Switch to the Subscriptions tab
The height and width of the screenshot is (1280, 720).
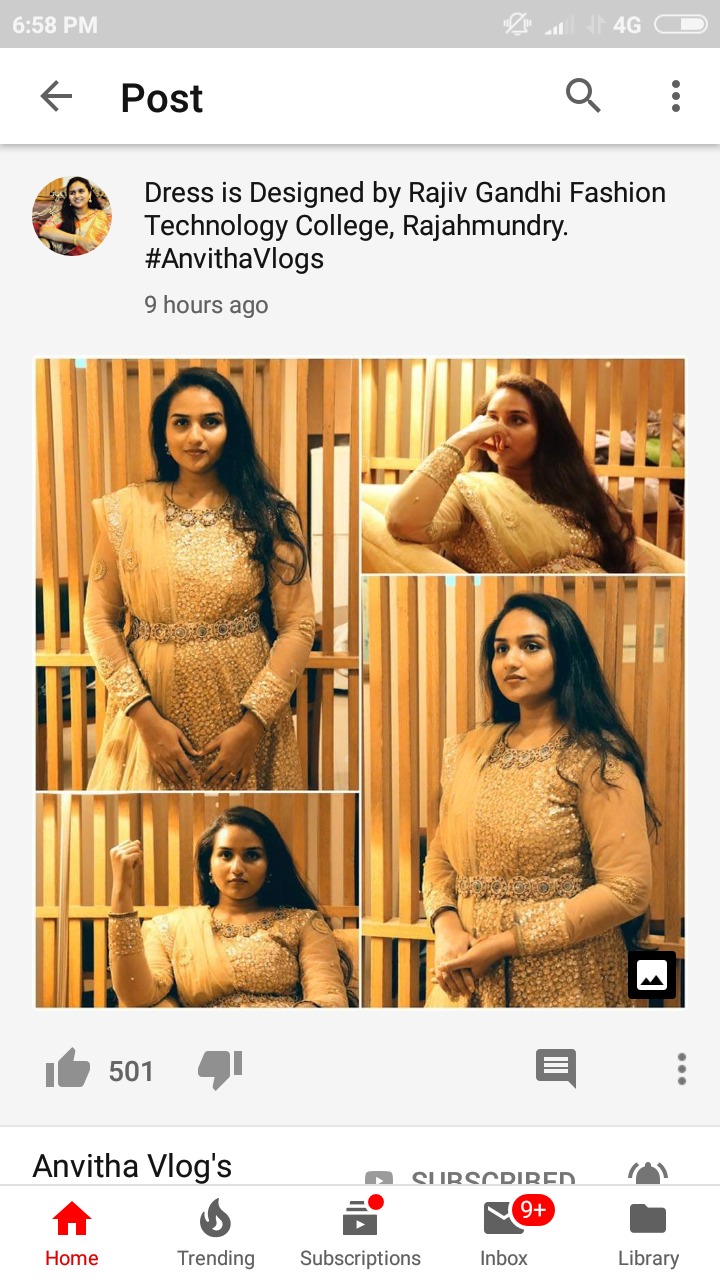coord(360,1234)
